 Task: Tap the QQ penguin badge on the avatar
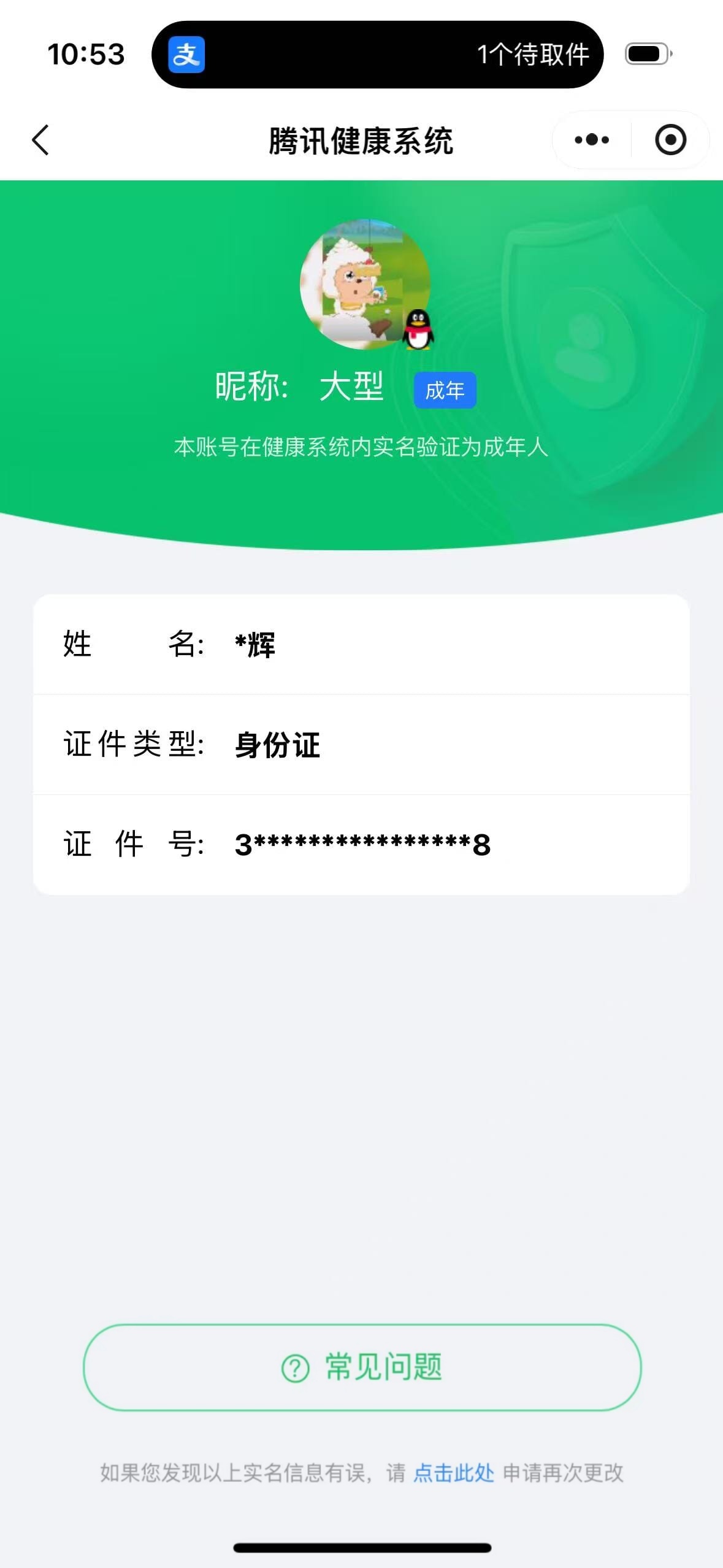pos(419,329)
